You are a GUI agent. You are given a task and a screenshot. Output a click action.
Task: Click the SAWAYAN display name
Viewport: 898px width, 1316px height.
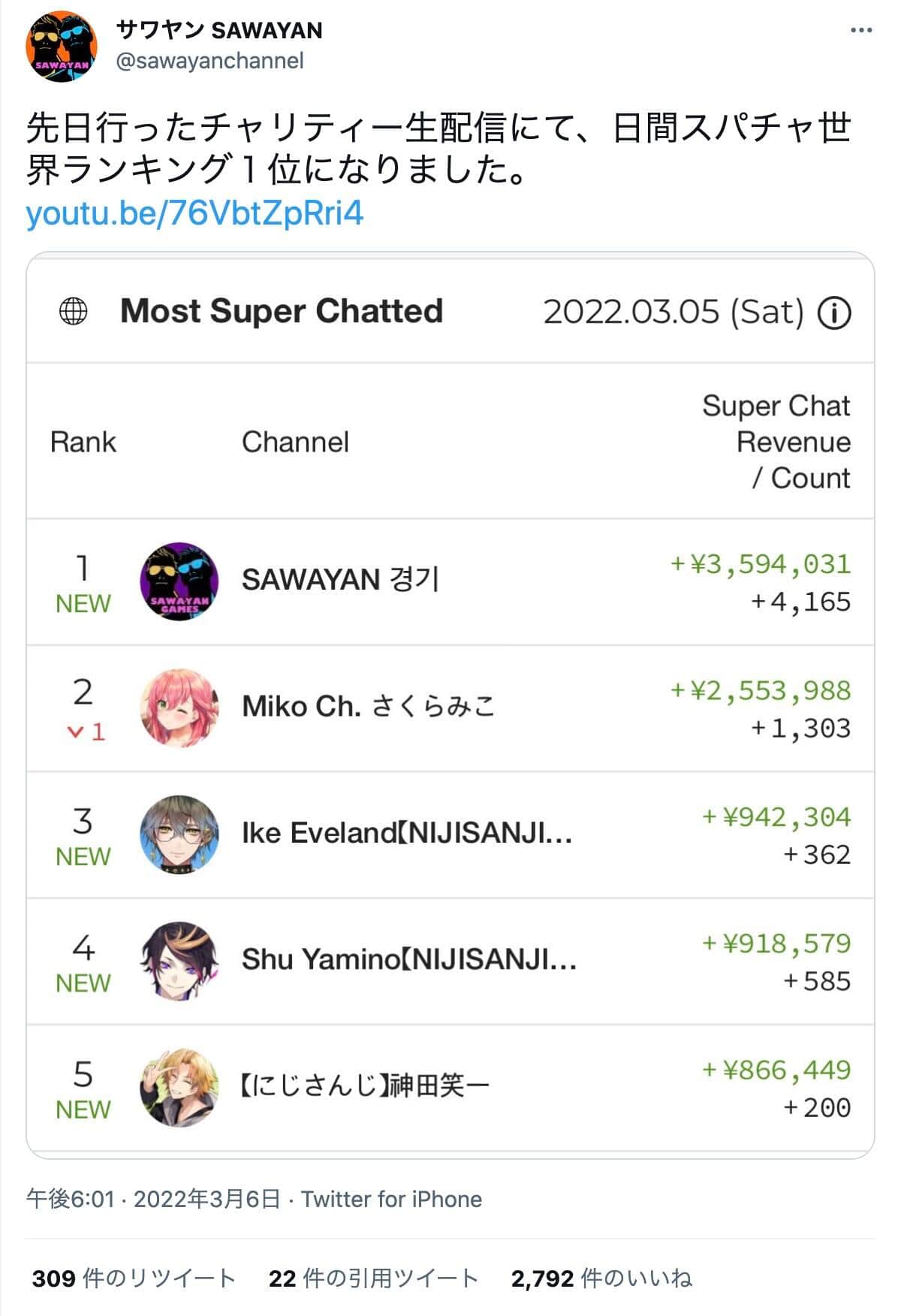pos(218,32)
